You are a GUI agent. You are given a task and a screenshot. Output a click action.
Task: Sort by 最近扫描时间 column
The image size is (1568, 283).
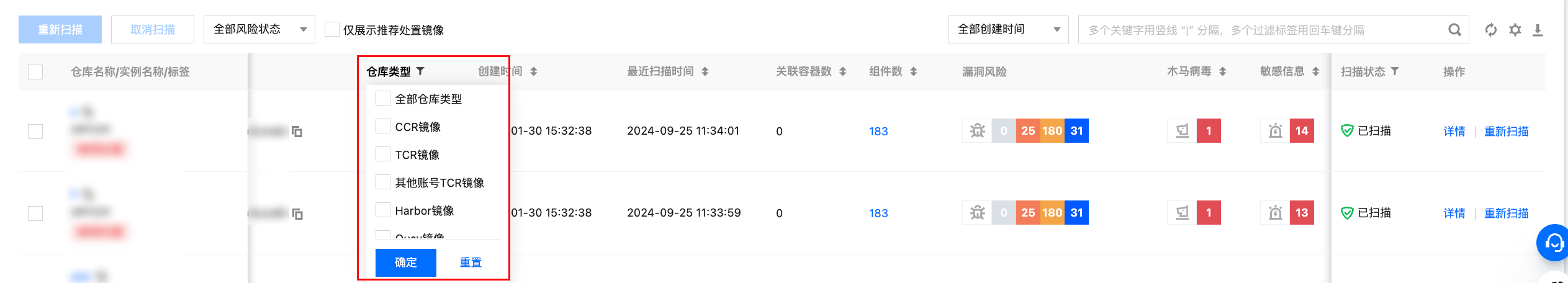pos(705,72)
